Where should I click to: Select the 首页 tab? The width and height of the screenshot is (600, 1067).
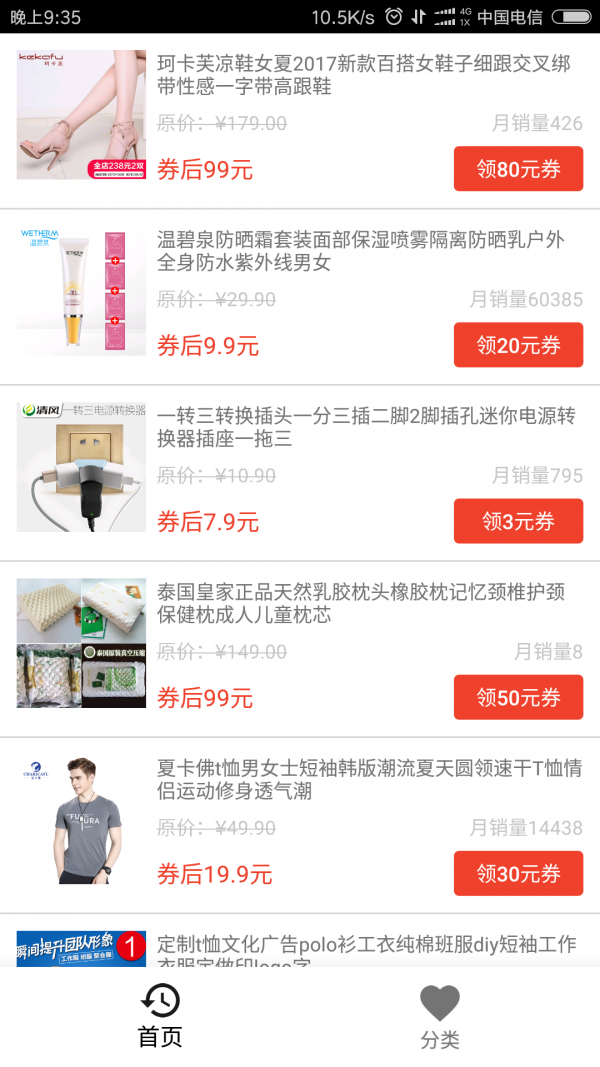[x=160, y=1016]
